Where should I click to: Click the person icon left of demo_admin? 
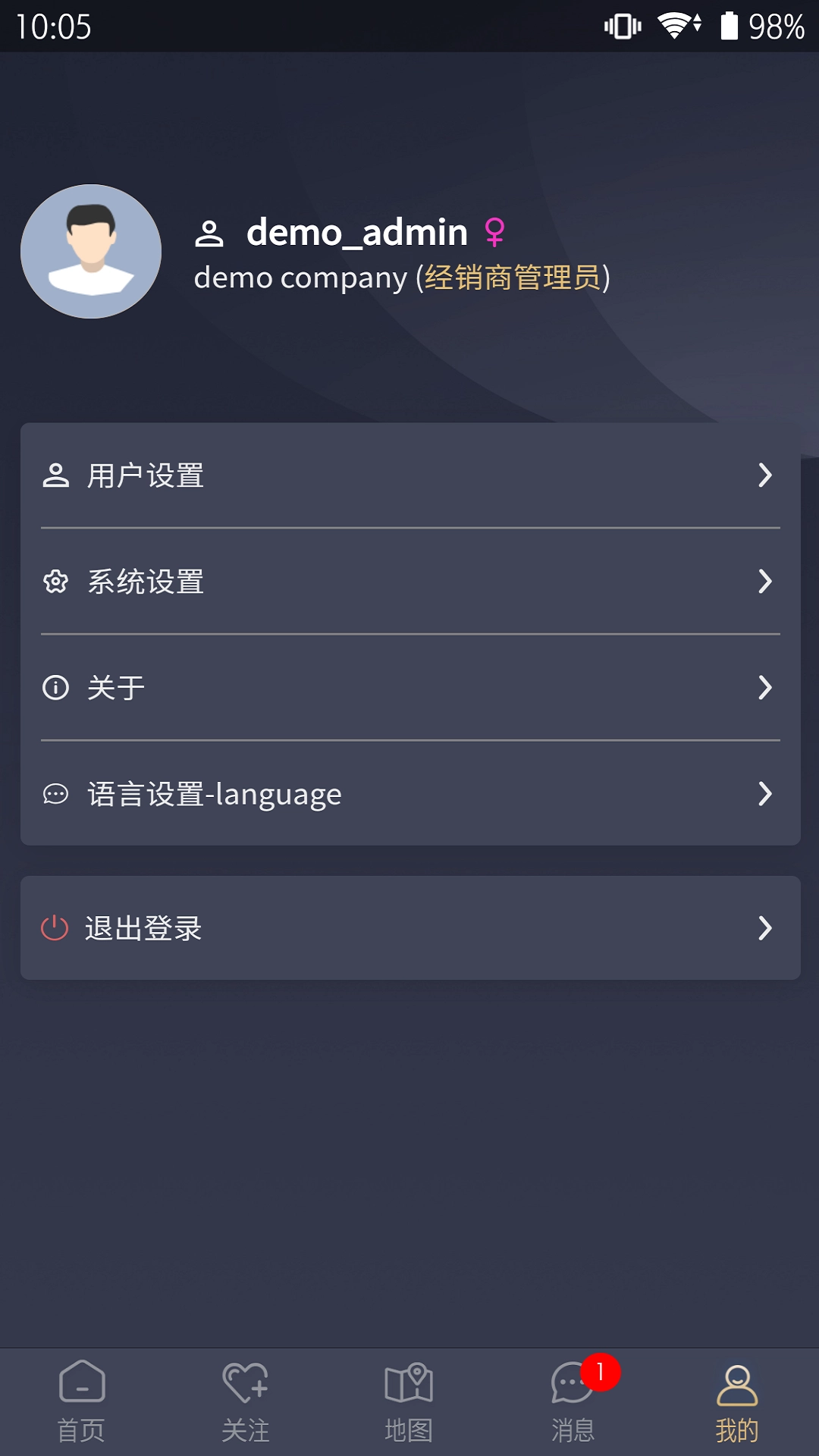[209, 232]
